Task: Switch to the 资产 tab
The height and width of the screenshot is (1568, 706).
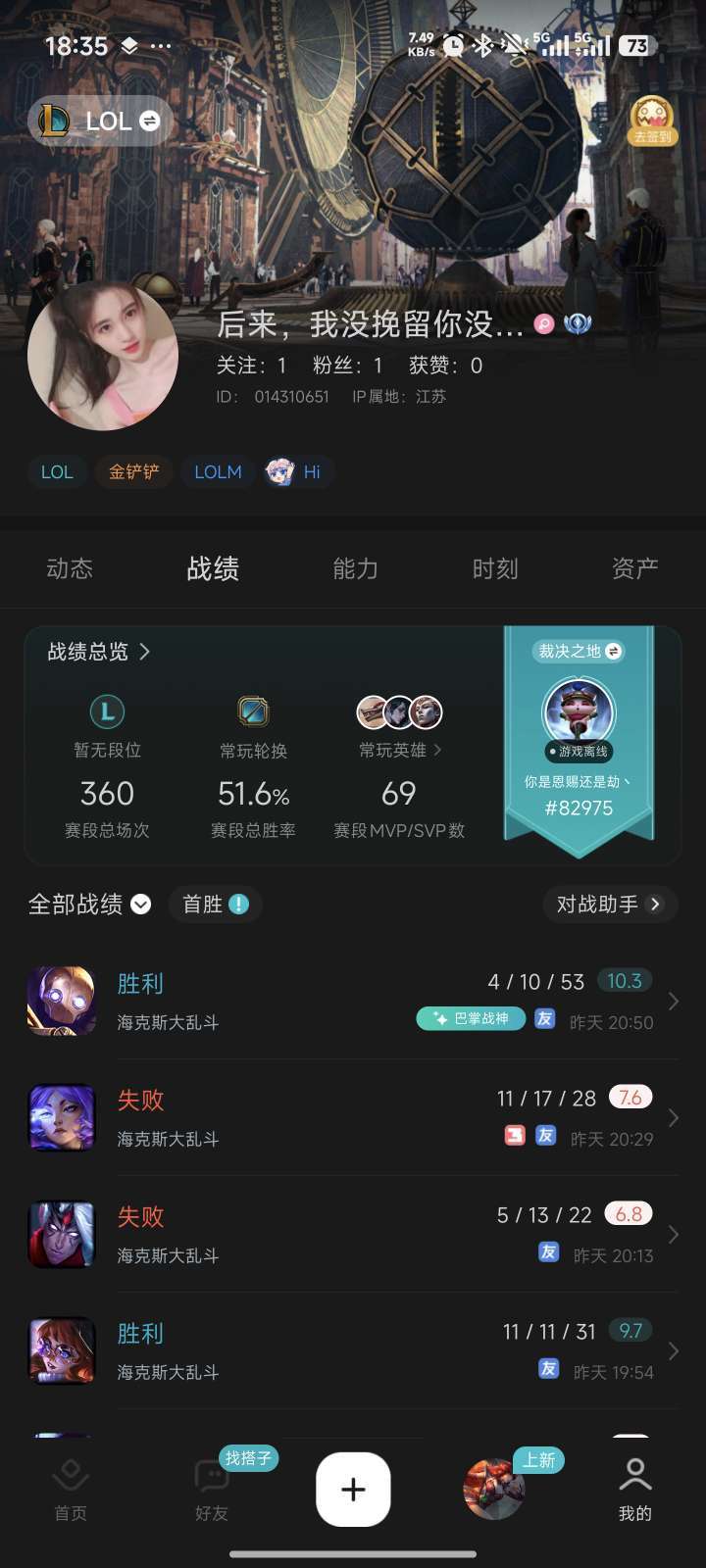Action: click(x=633, y=568)
